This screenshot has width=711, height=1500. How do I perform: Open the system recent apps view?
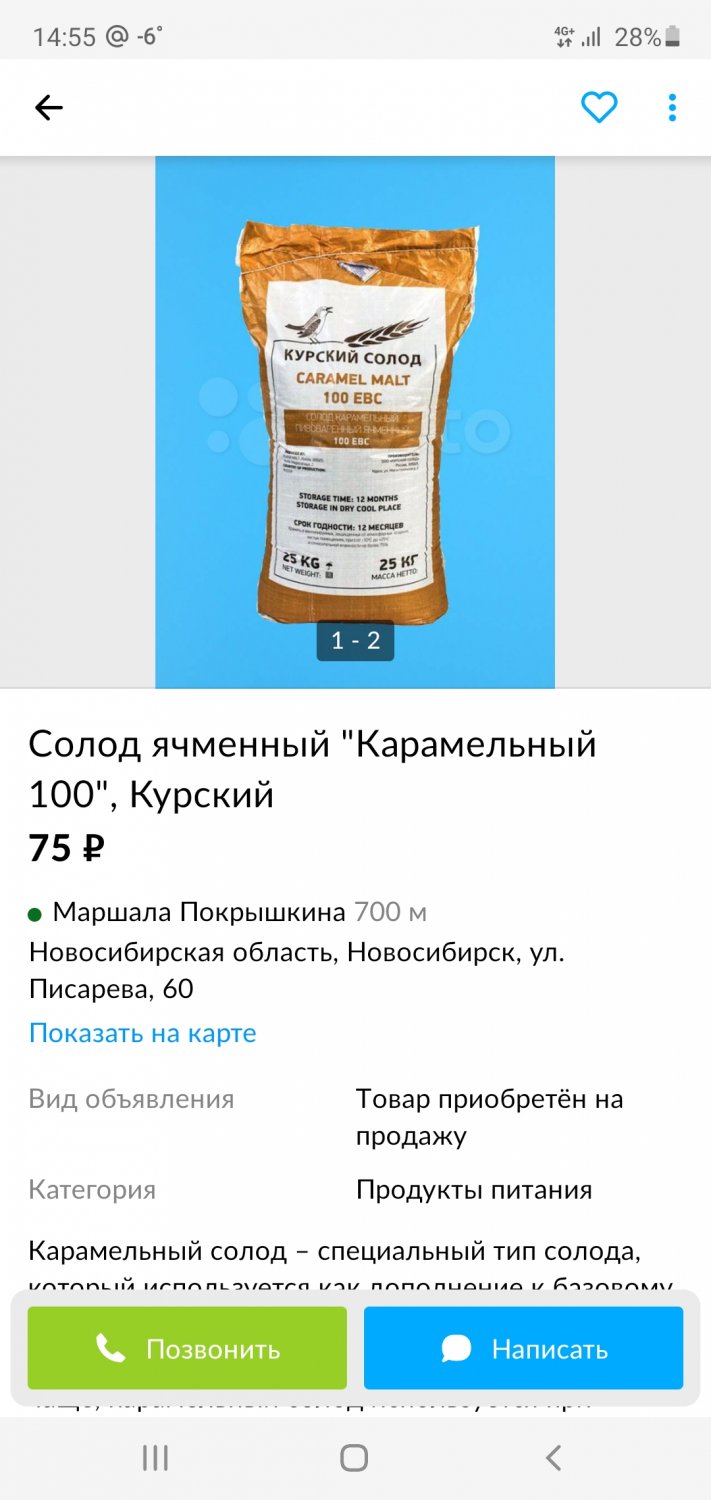155,1458
